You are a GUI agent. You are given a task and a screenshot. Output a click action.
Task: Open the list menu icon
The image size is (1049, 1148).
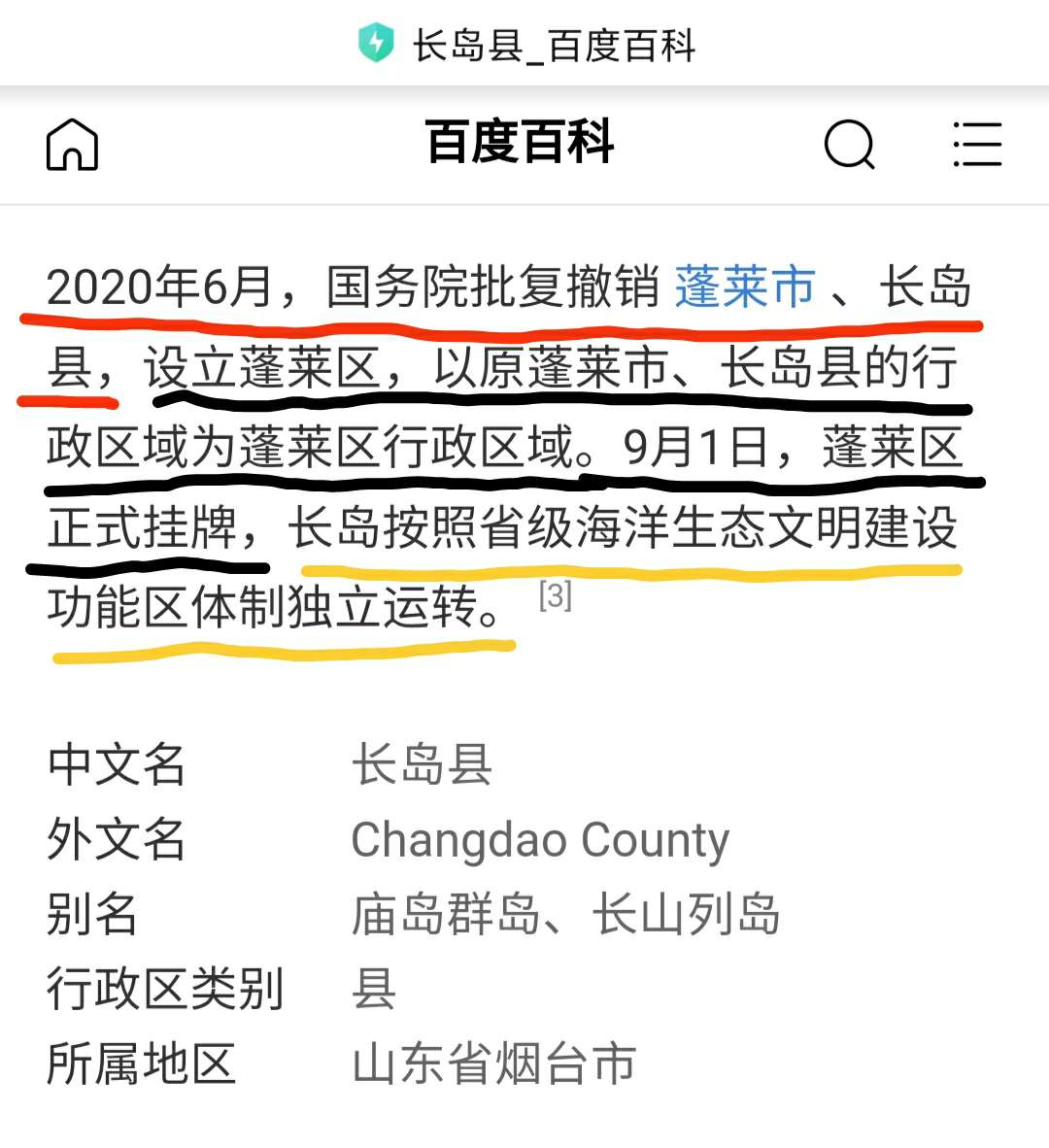976,145
